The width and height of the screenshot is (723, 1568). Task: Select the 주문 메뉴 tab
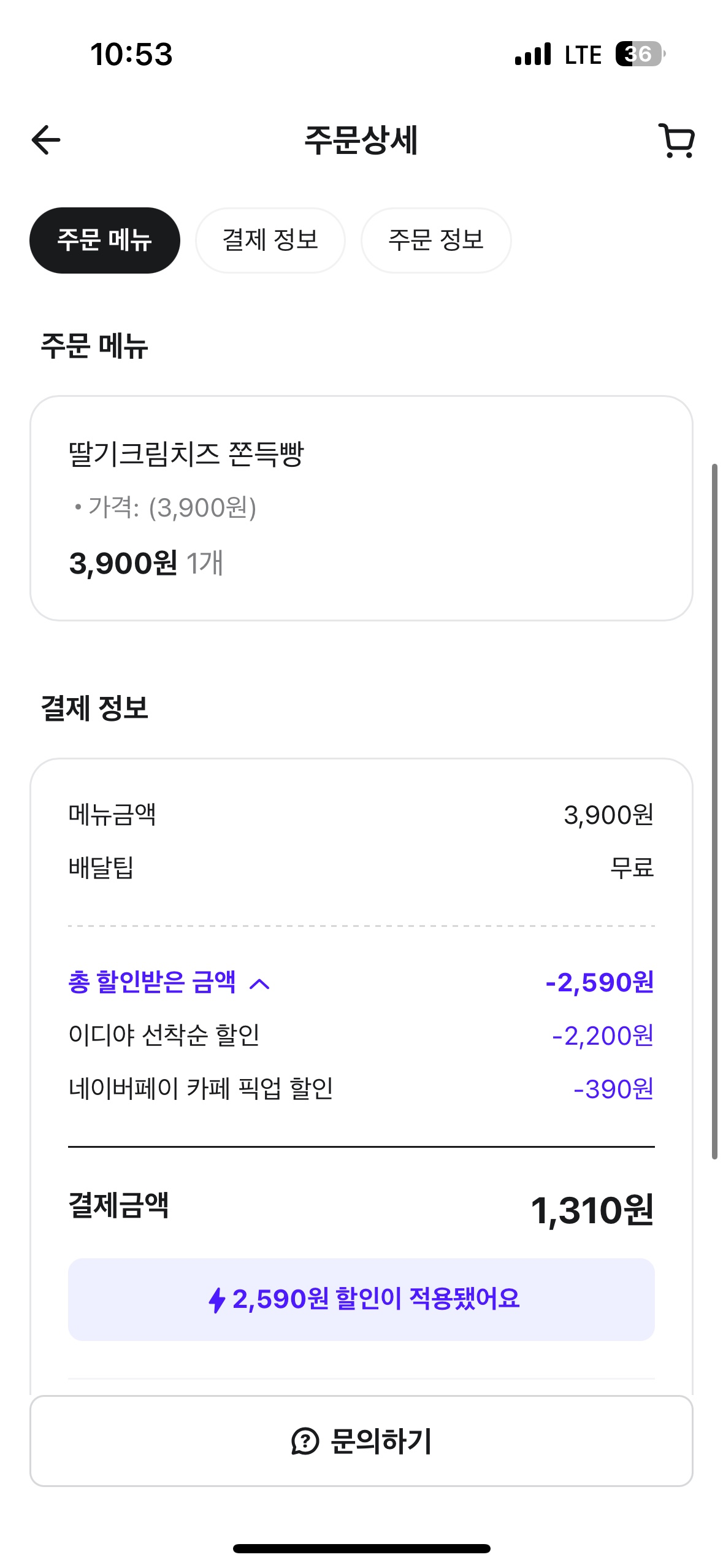pyautogui.click(x=105, y=240)
